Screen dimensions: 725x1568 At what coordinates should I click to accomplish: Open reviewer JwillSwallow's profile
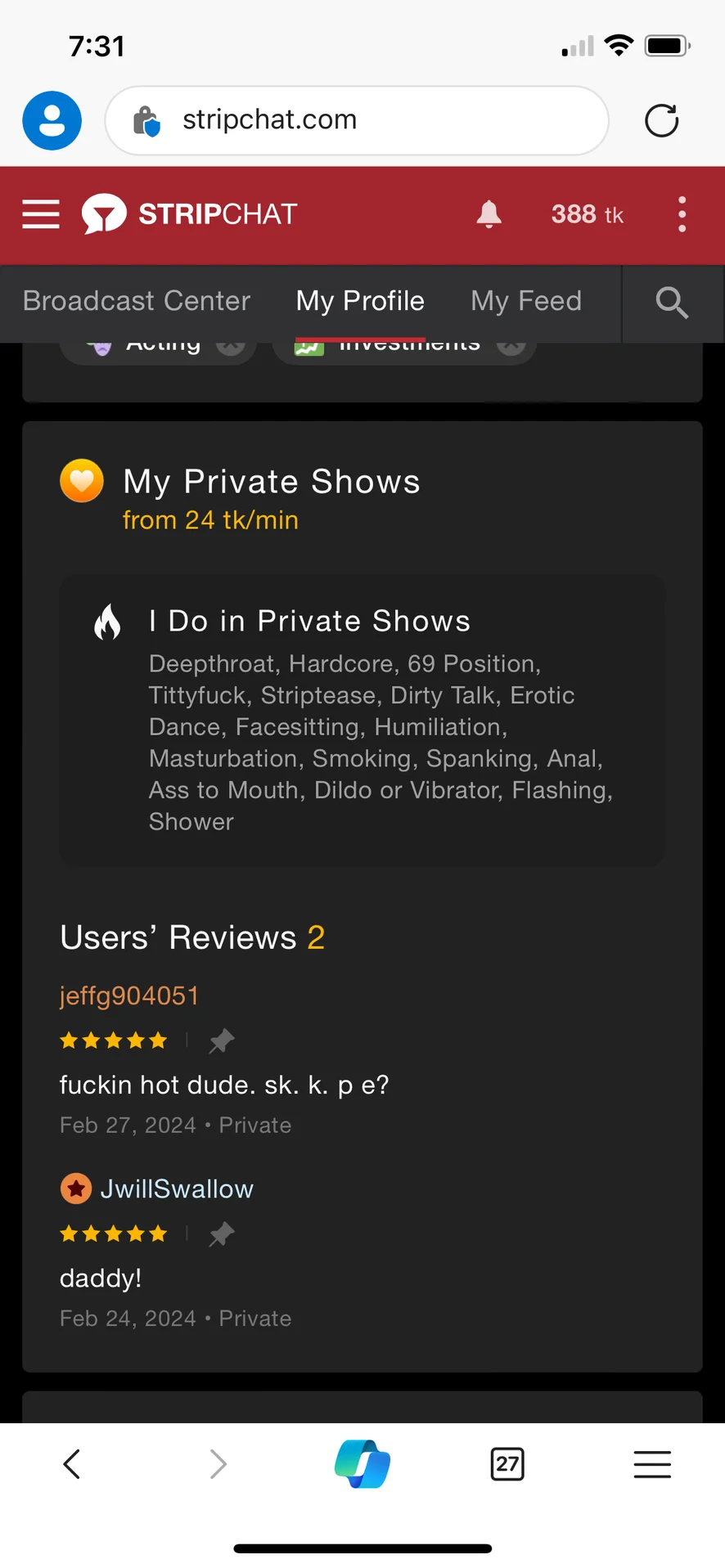pos(176,1188)
